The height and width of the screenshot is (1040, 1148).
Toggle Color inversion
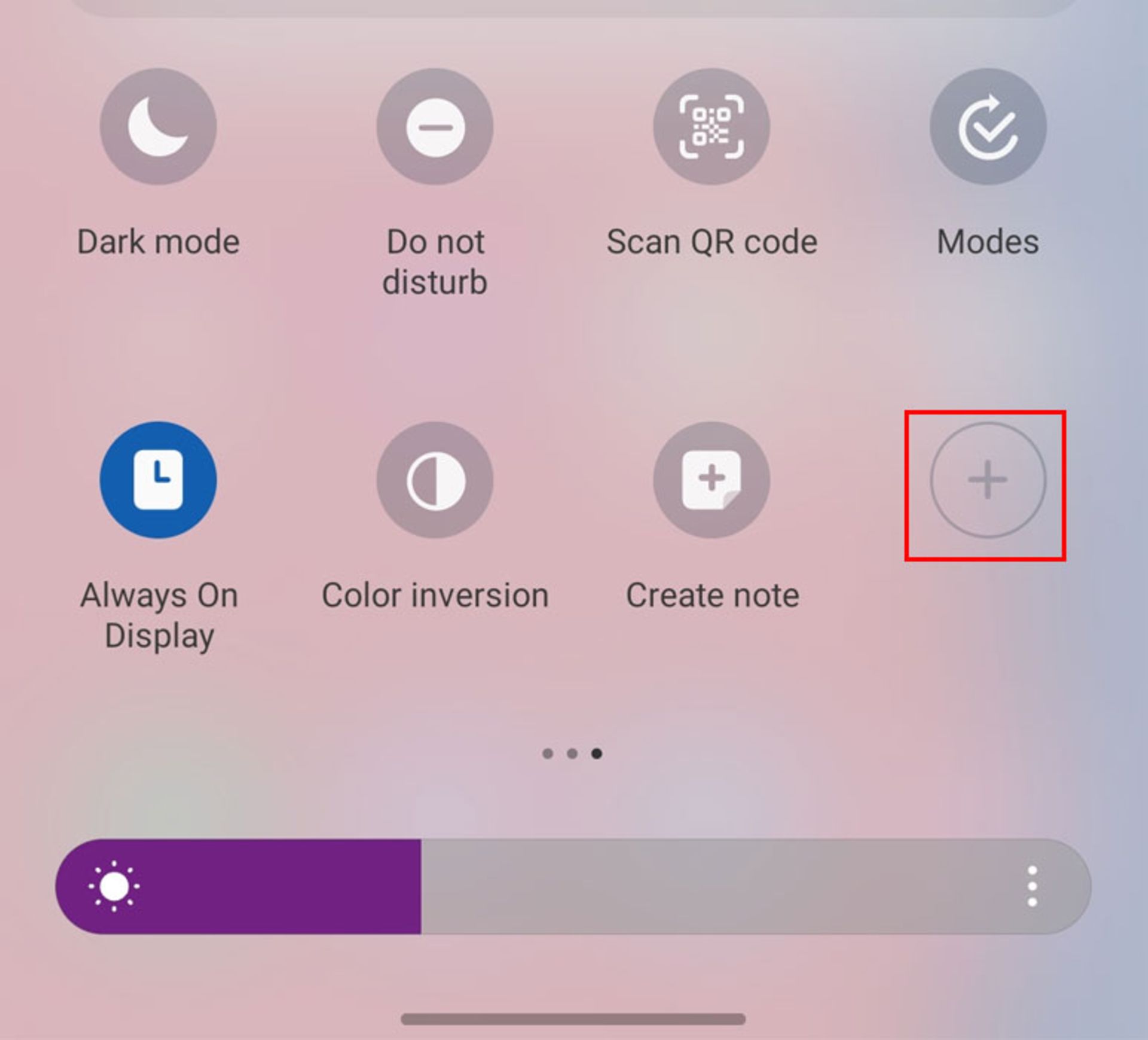(x=435, y=480)
